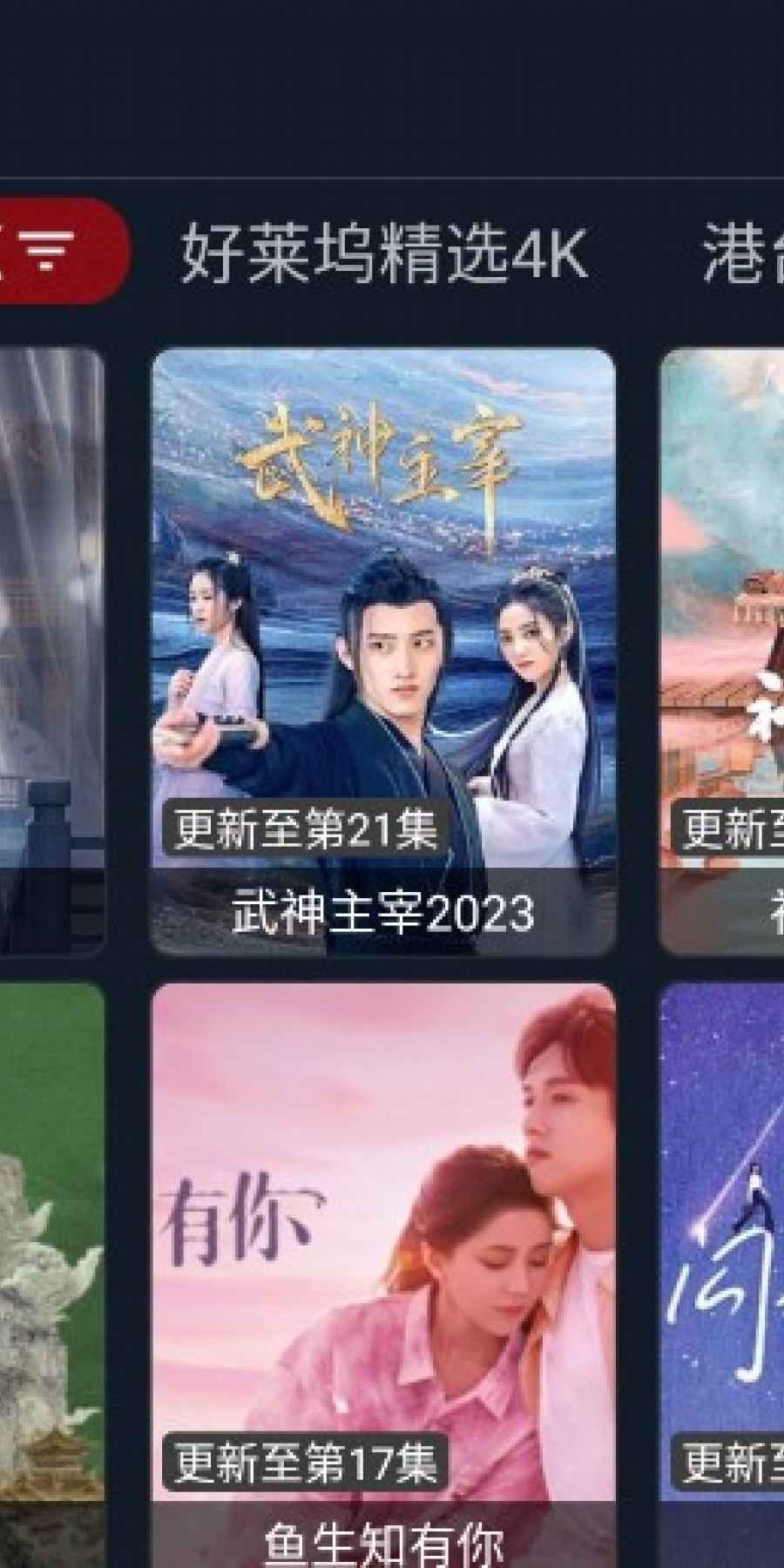Switch to 好莱坞精选4K tab
Screen dimensions: 784x1568
point(383,253)
